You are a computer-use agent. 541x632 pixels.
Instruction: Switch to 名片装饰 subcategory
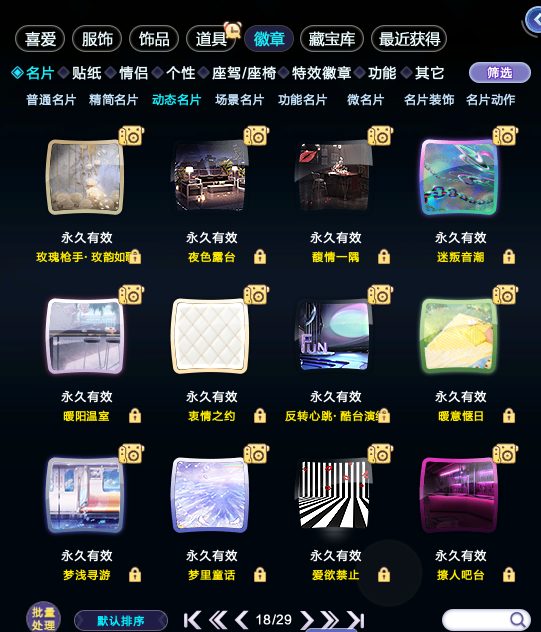point(429,100)
